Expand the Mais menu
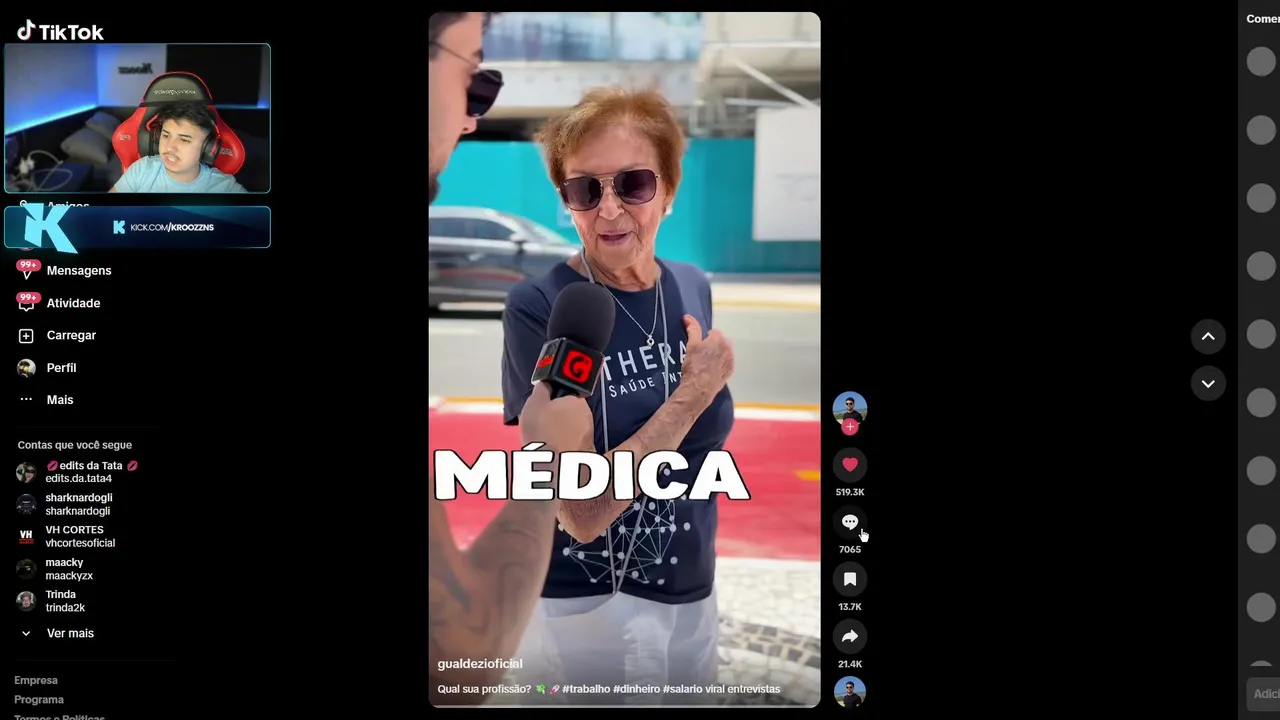 pyautogui.click(x=59, y=400)
